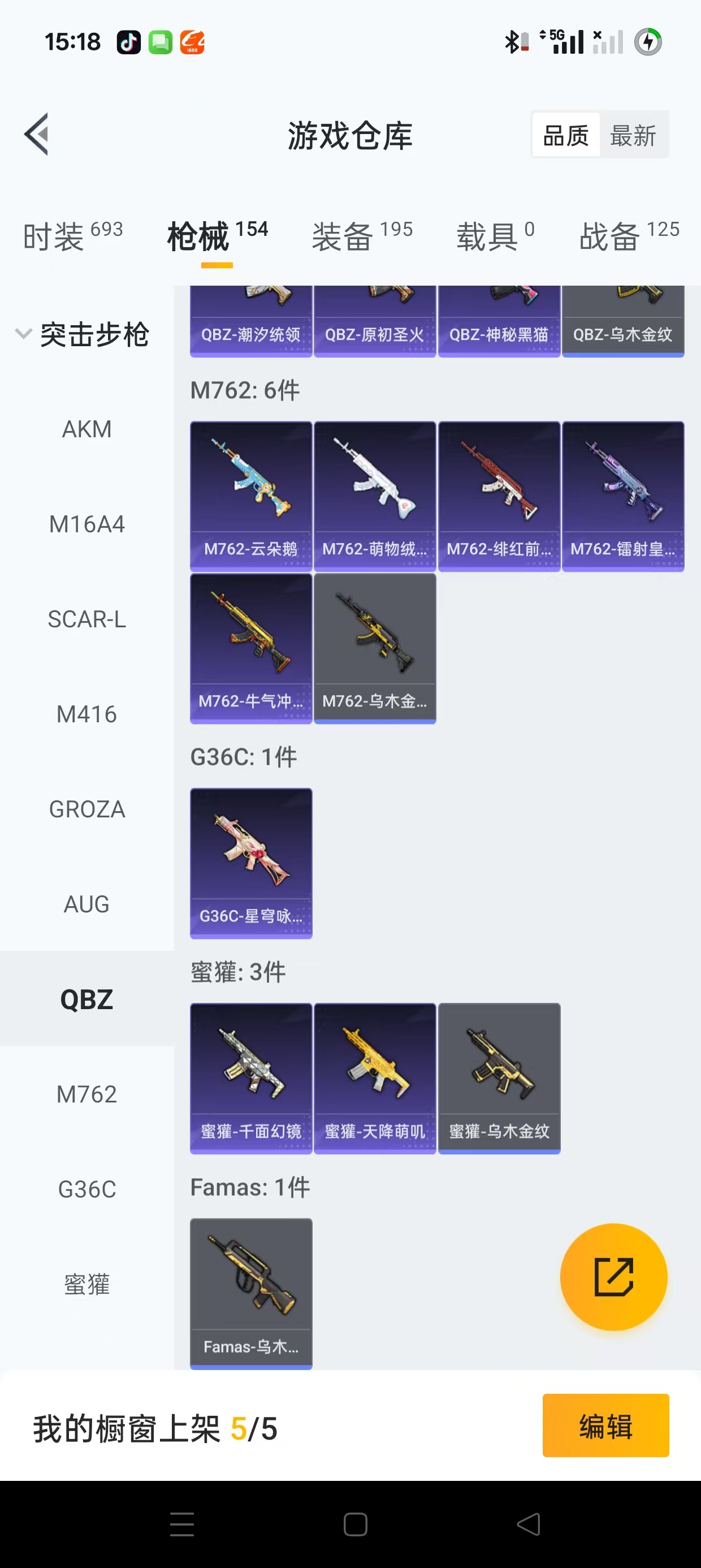This screenshot has width=701, height=1568.
Task: Select AKM in the side list
Action: 86,429
